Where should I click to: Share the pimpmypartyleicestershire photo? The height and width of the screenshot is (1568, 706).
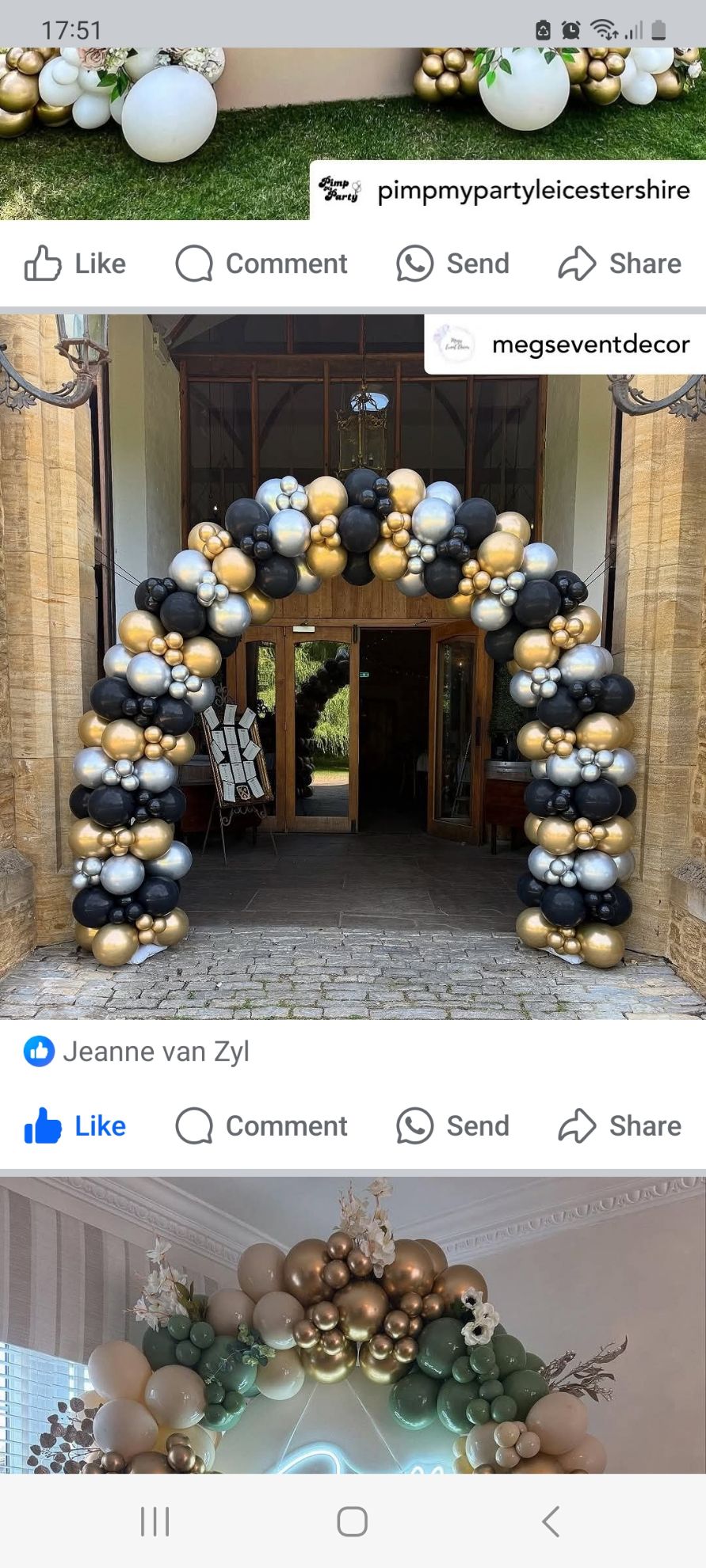pos(620,264)
